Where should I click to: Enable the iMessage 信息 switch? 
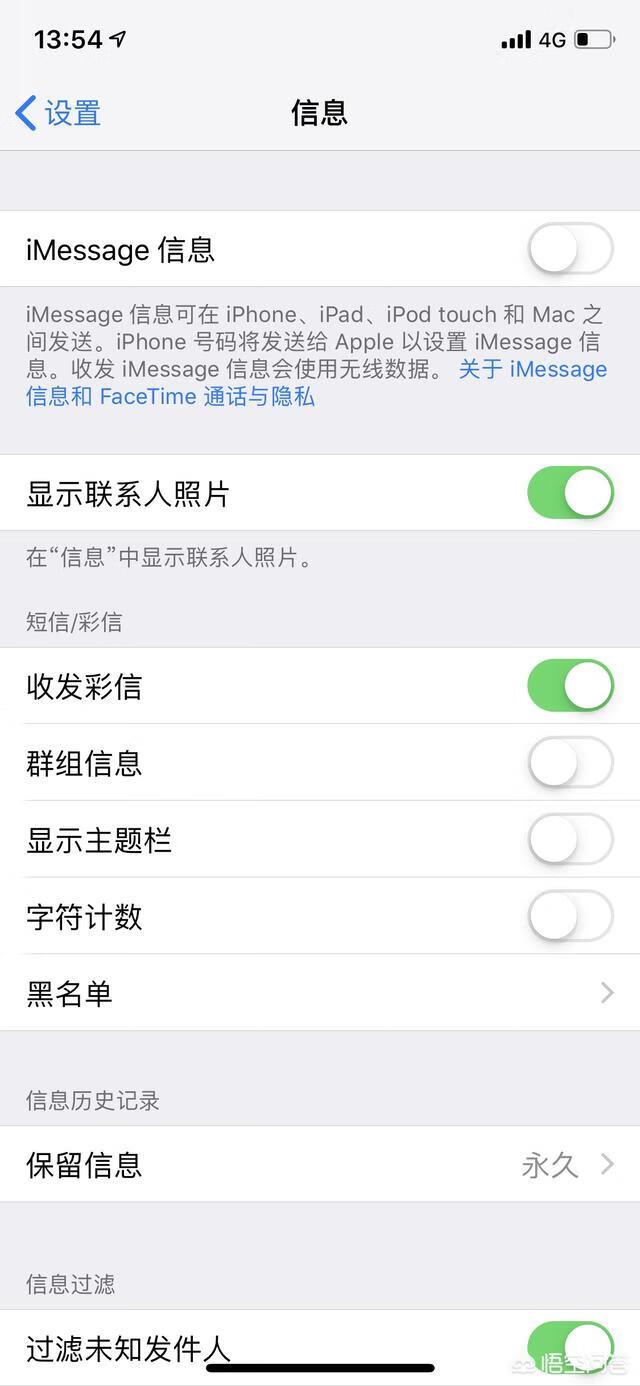click(570, 249)
